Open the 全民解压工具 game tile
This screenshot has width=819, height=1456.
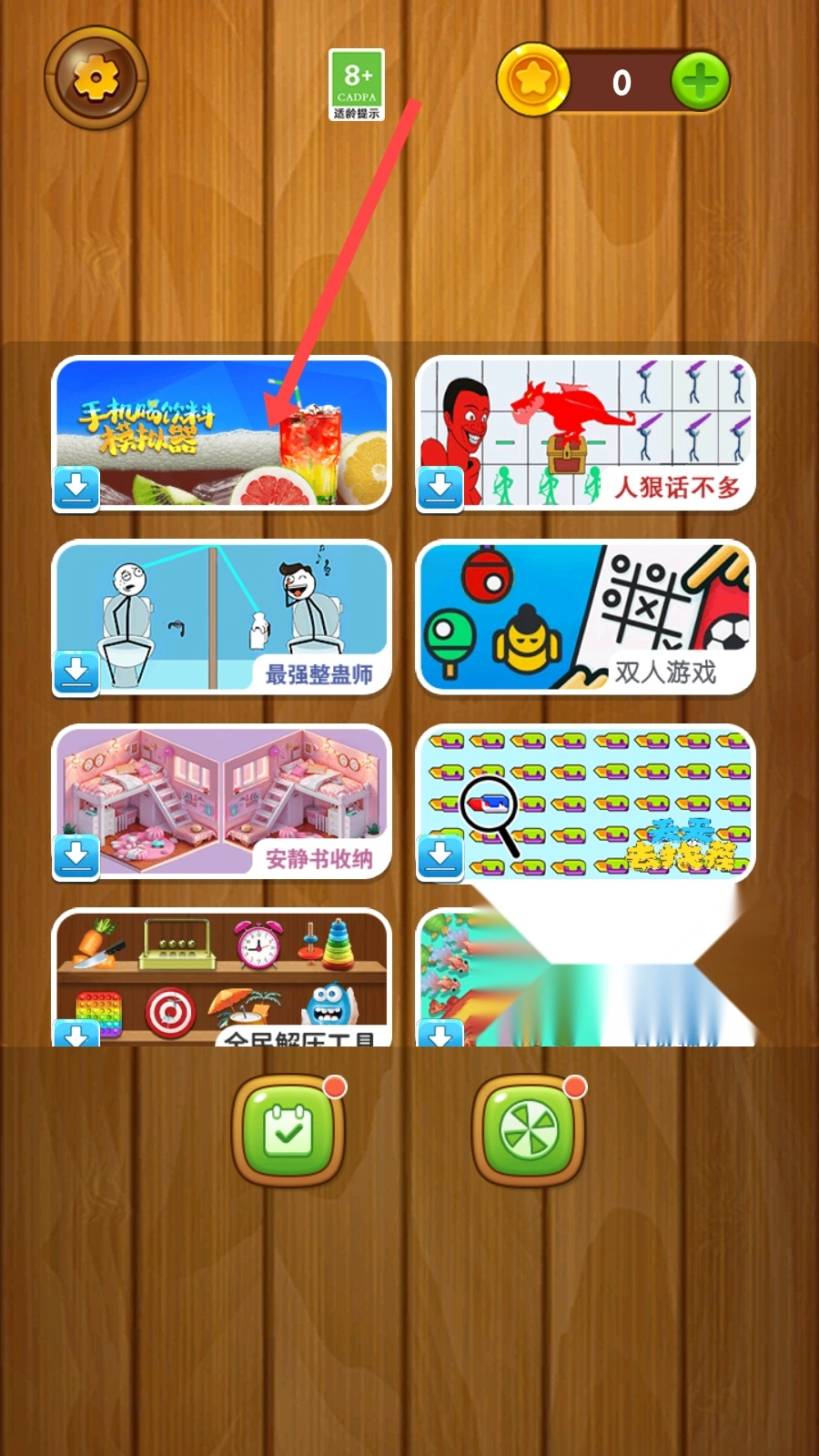pyautogui.click(x=222, y=977)
